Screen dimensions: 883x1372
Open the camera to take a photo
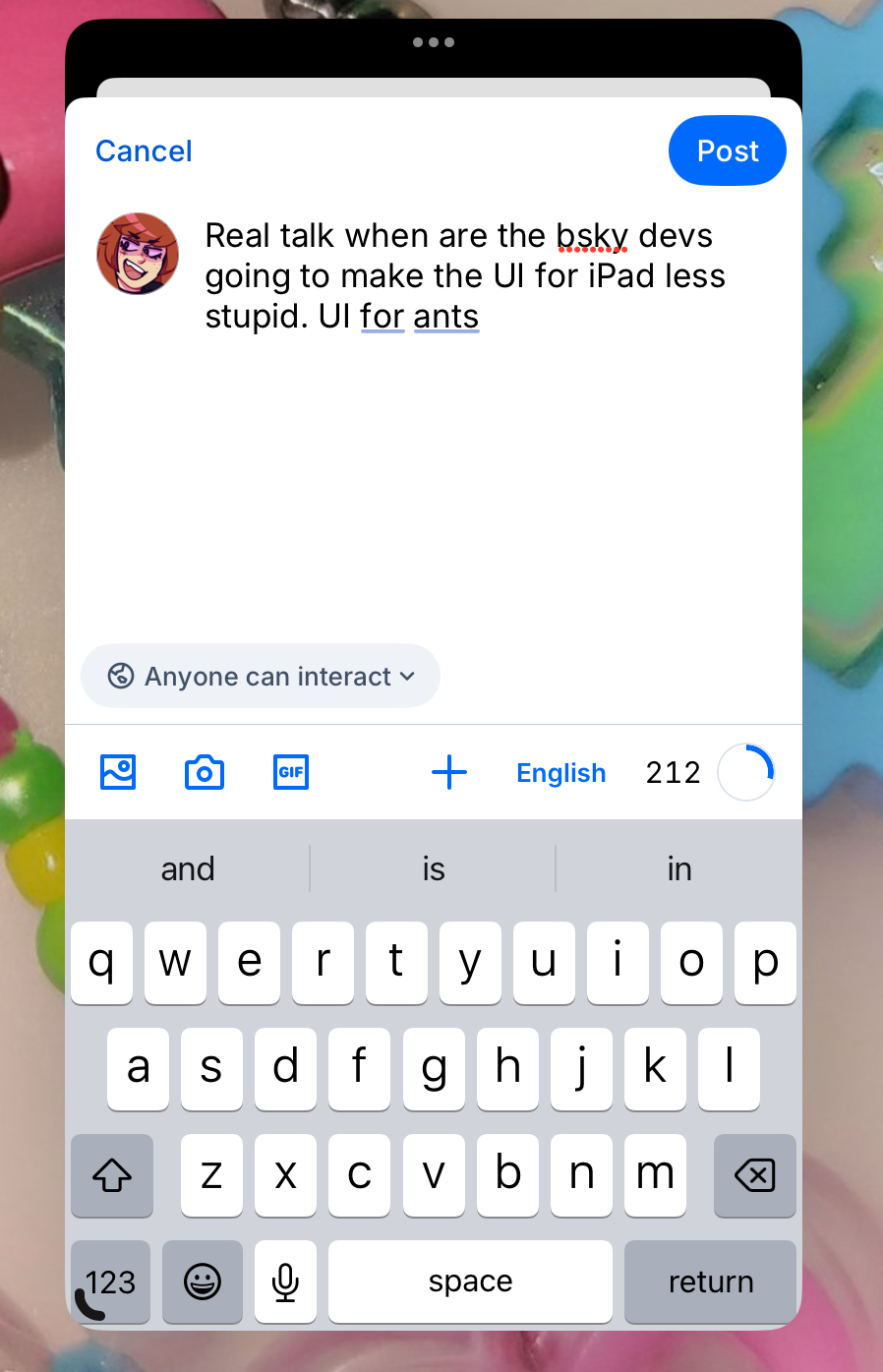[x=205, y=773]
